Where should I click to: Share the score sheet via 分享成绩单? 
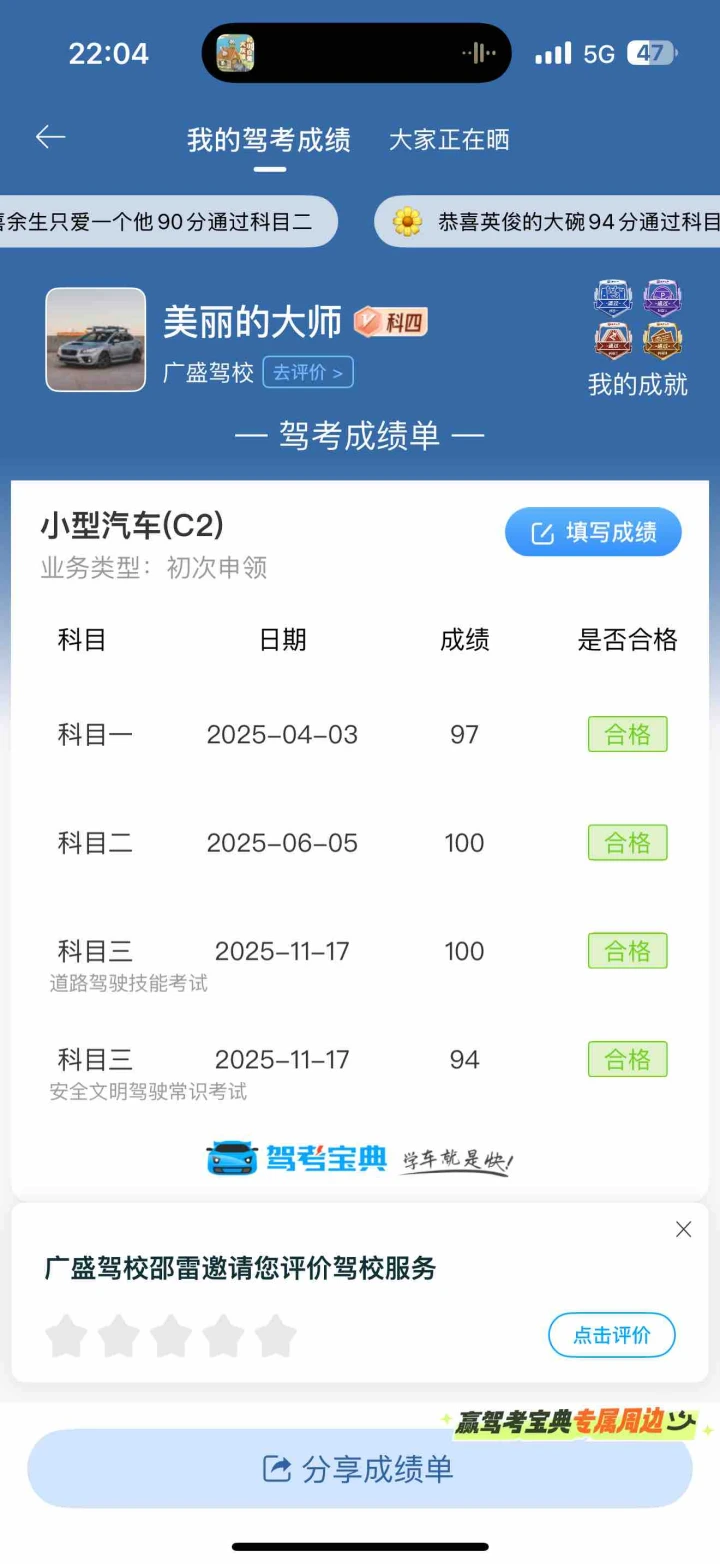(359, 1469)
